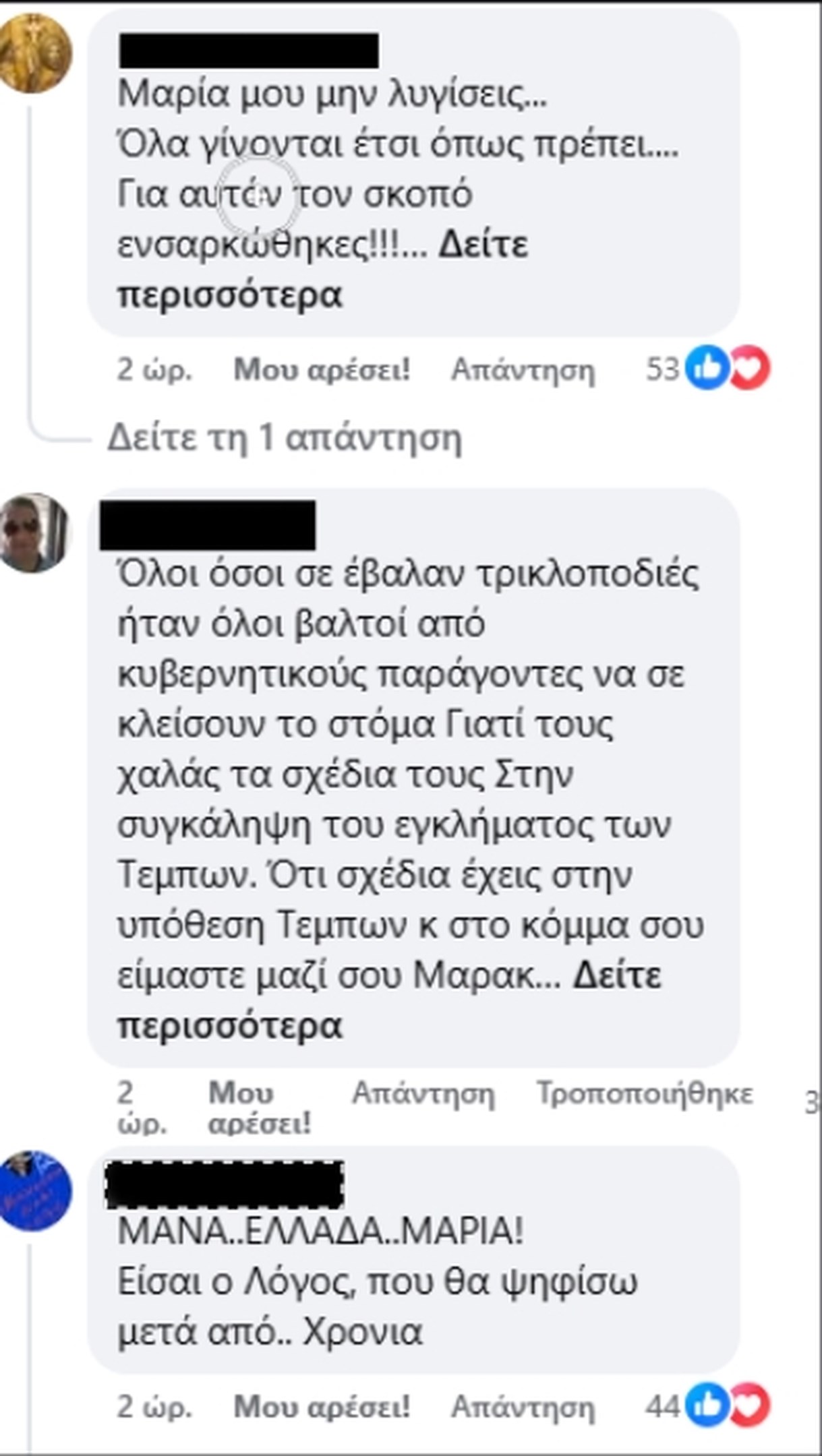
Task: Reply to the "ΜΑΝΑ..ΕΛΛΑΔΑ..ΜΑΡΙΑ!" comment
Action: point(523,1407)
